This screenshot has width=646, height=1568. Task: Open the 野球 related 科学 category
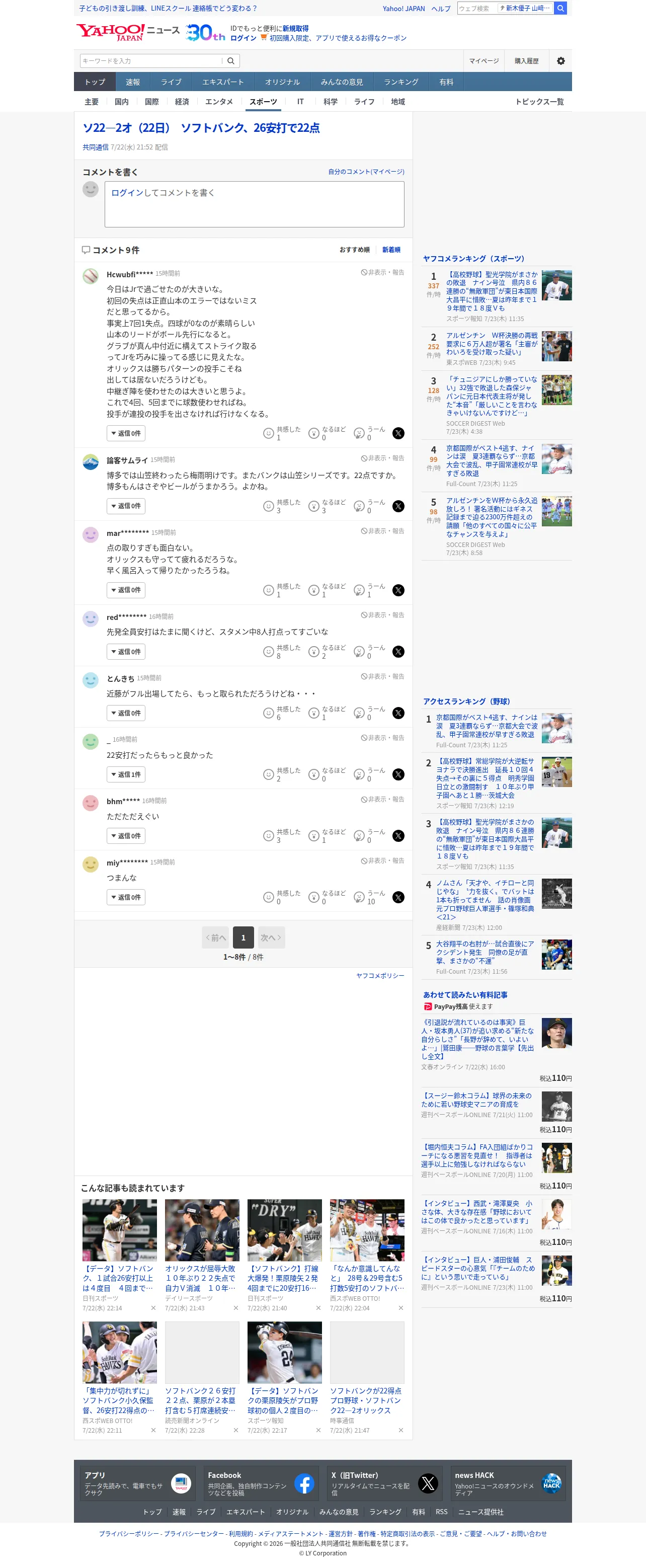tap(330, 102)
